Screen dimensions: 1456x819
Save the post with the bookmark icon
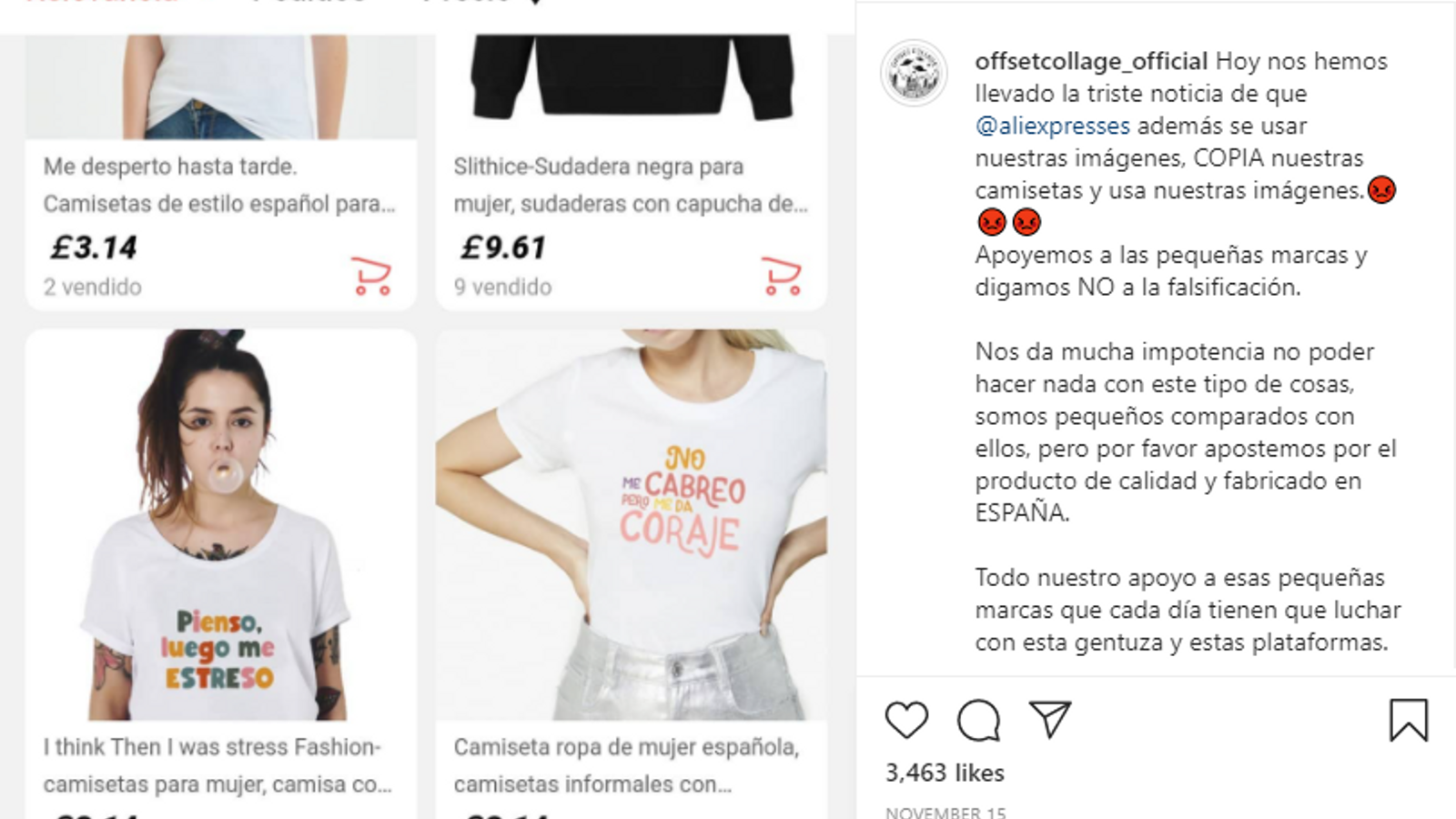pyautogui.click(x=1408, y=720)
